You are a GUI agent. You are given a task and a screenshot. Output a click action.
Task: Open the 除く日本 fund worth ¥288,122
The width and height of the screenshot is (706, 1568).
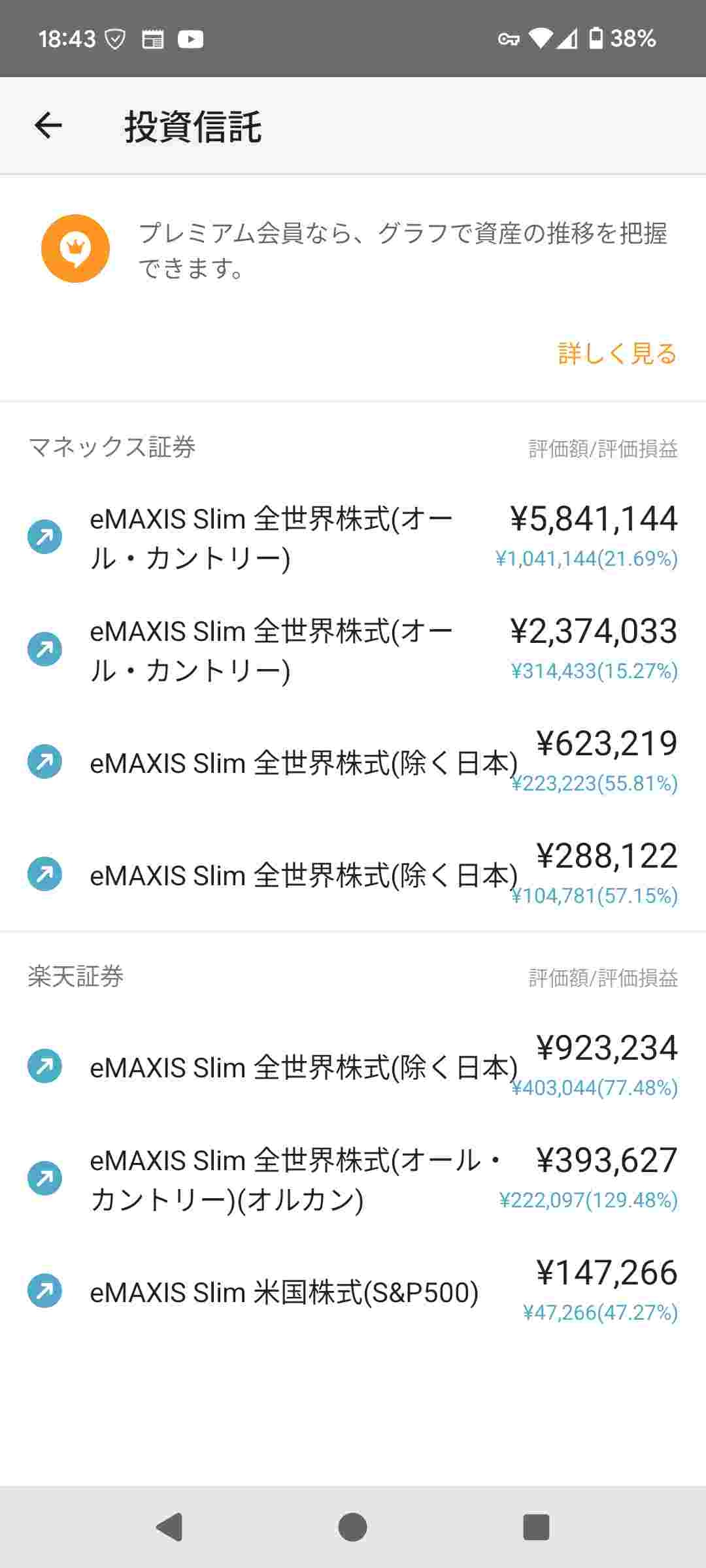click(x=353, y=875)
